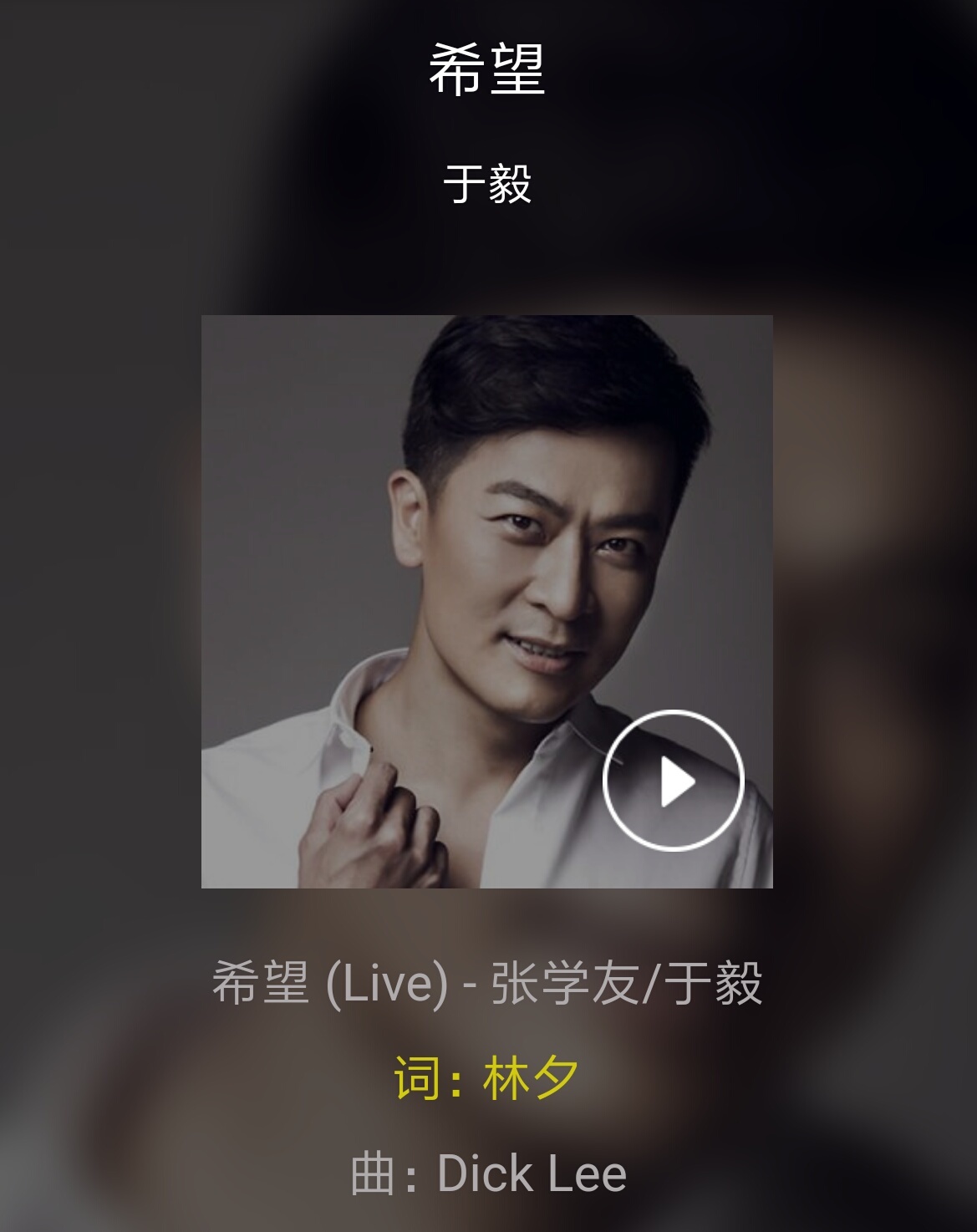Select the yellow highlighted lyric text
Viewport: 977px width, 1232px height.
(x=488, y=1080)
